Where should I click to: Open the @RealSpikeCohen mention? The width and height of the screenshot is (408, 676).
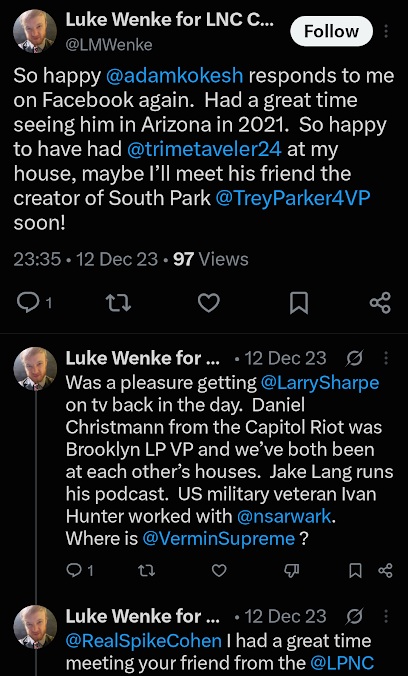coord(144,640)
